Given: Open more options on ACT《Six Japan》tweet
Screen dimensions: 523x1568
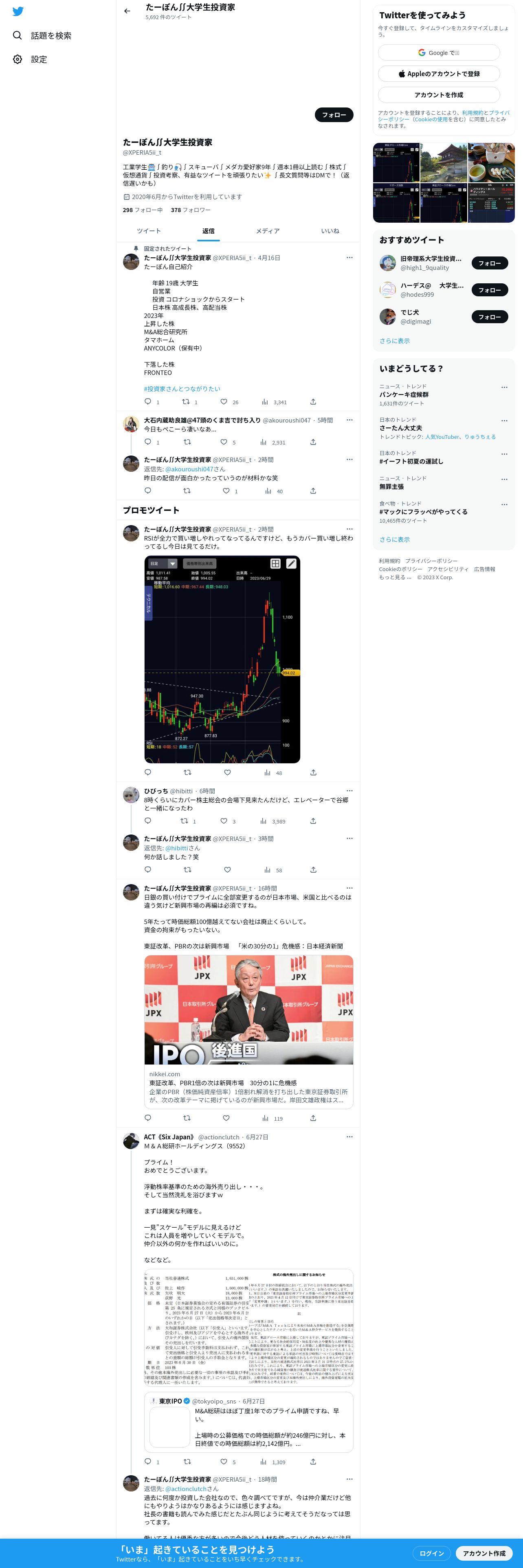Looking at the screenshot, I should 349,1137.
